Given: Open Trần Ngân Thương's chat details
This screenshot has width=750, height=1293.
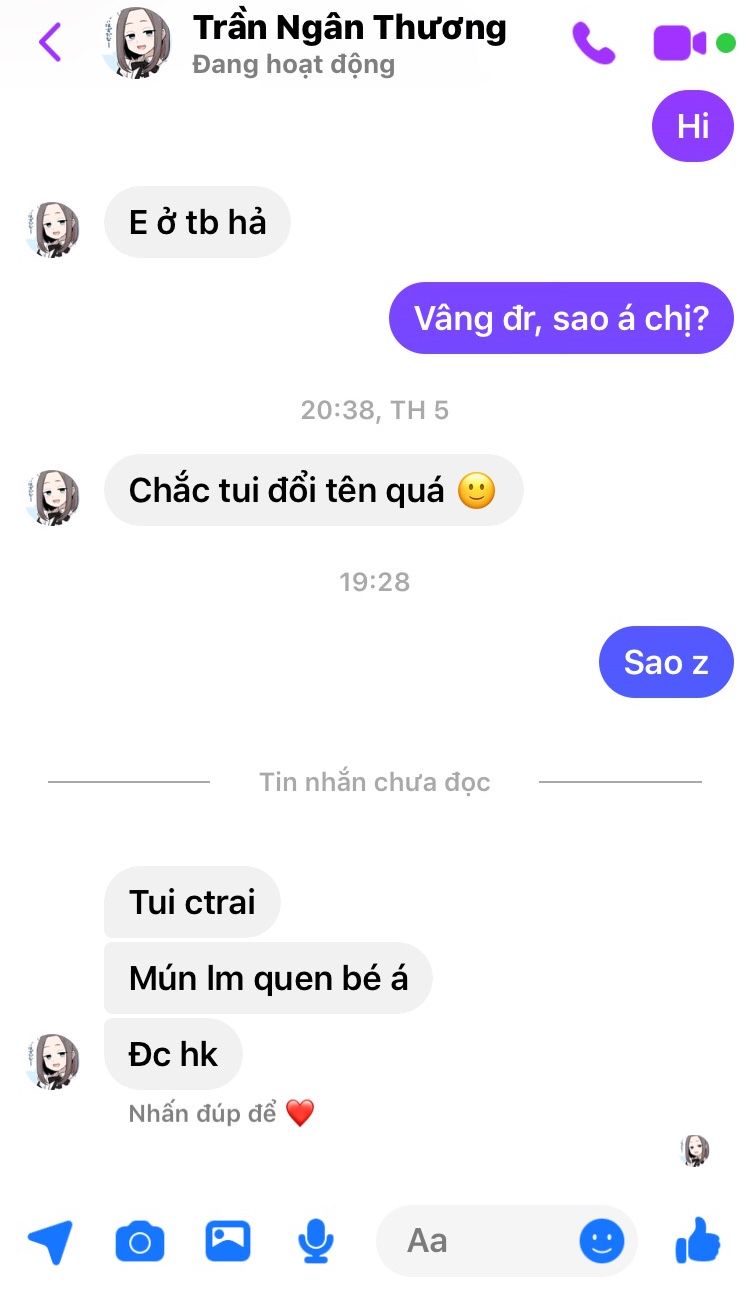Looking at the screenshot, I should tap(349, 43).
